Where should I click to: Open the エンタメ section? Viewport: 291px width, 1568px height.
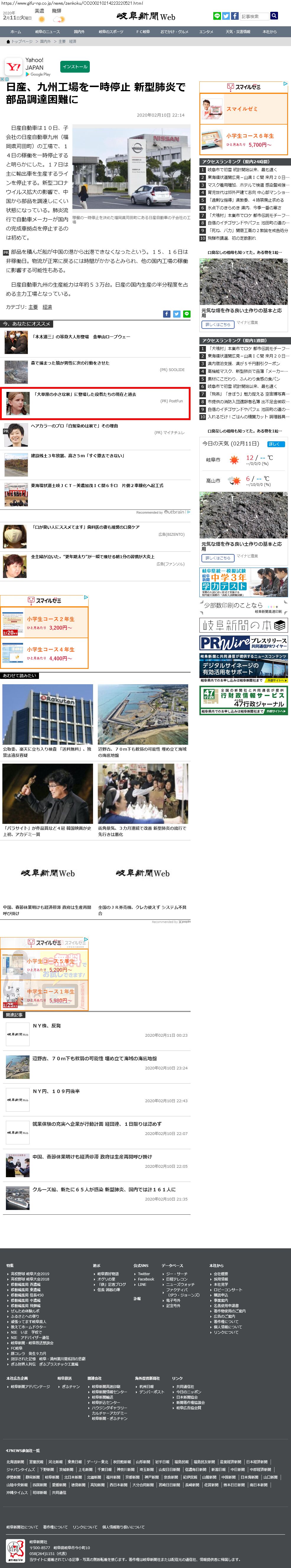(x=207, y=32)
